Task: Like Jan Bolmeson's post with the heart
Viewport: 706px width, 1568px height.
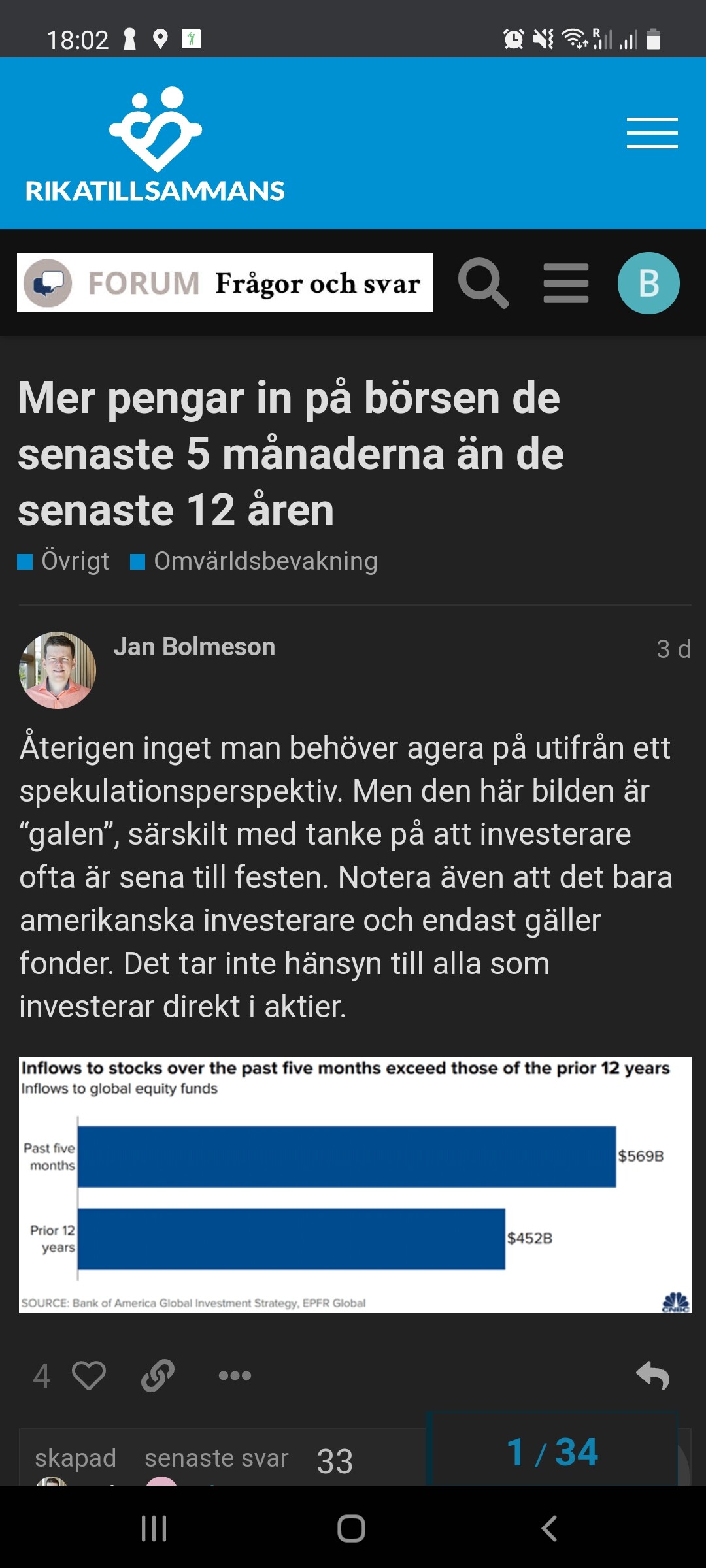Action: 88,1375
